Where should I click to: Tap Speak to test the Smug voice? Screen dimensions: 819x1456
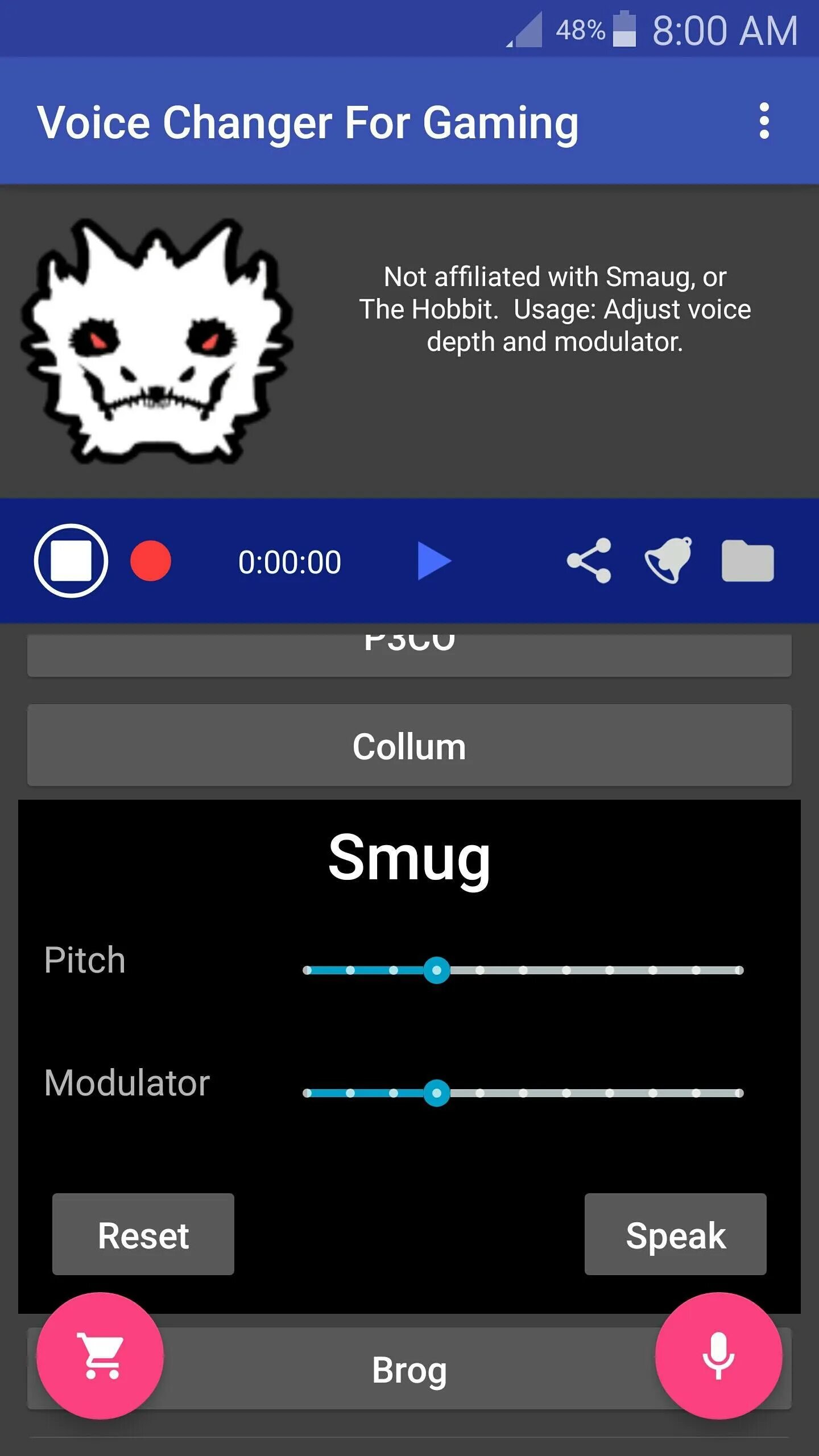coord(675,1235)
